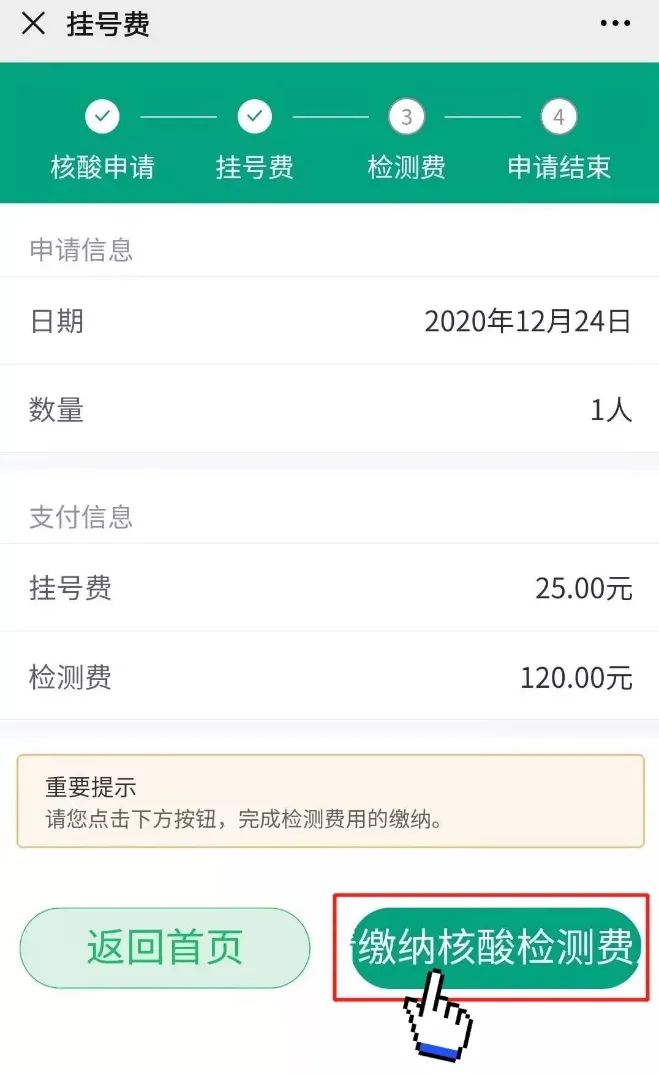
Task: Open the three-dot overflow menu
Action: tap(614, 23)
